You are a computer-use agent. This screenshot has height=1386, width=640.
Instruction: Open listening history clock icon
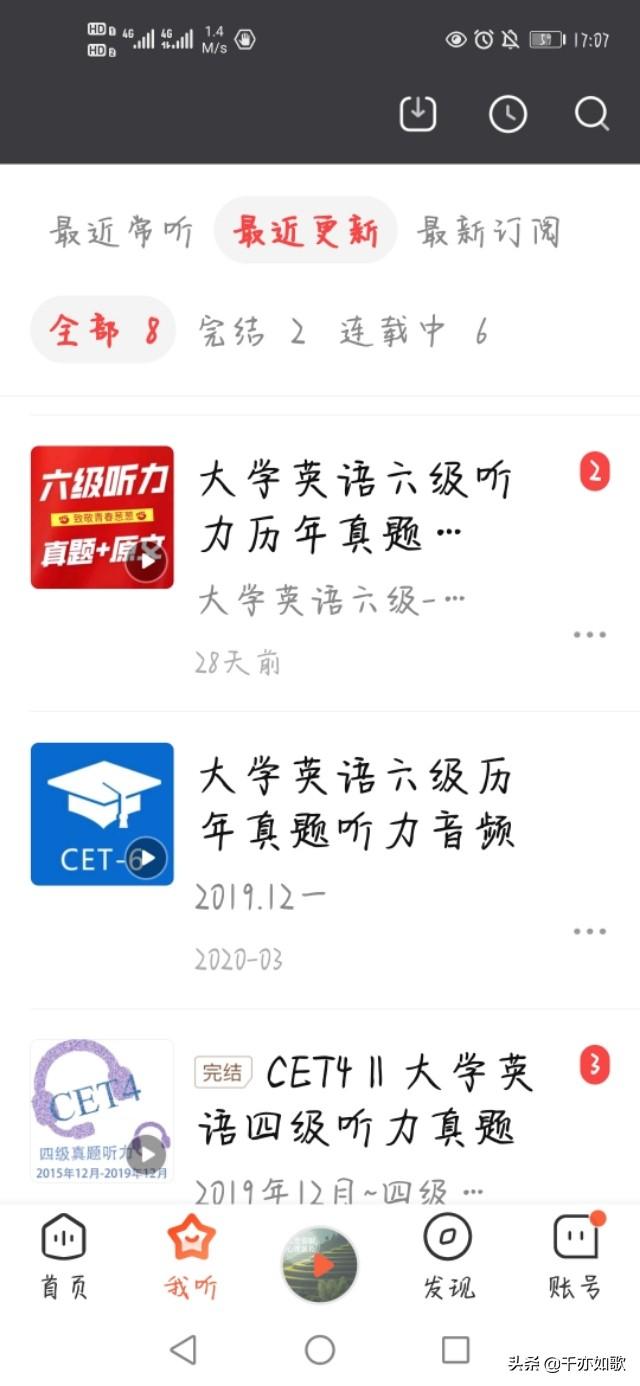pyautogui.click(x=508, y=114)
